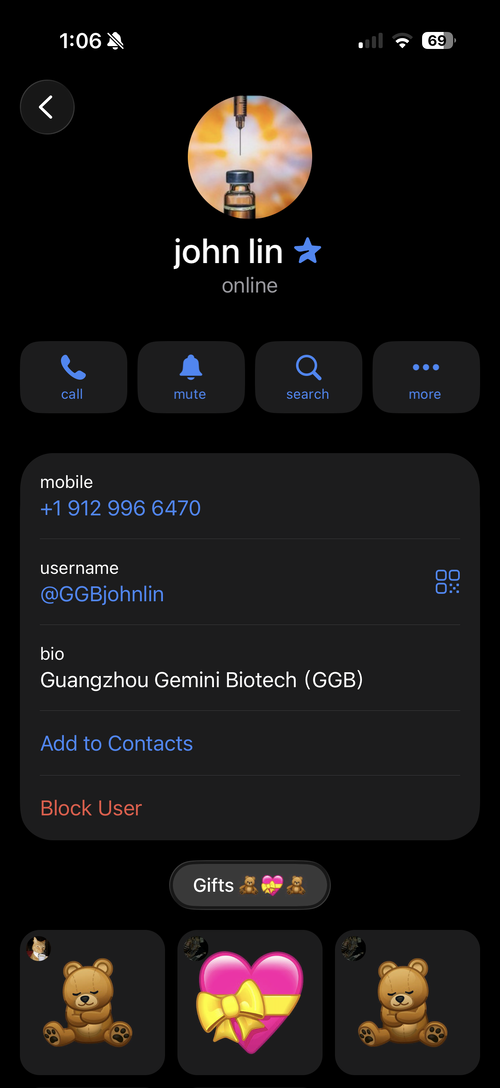
Task: Search in this chat
Action: pos(308,377)
